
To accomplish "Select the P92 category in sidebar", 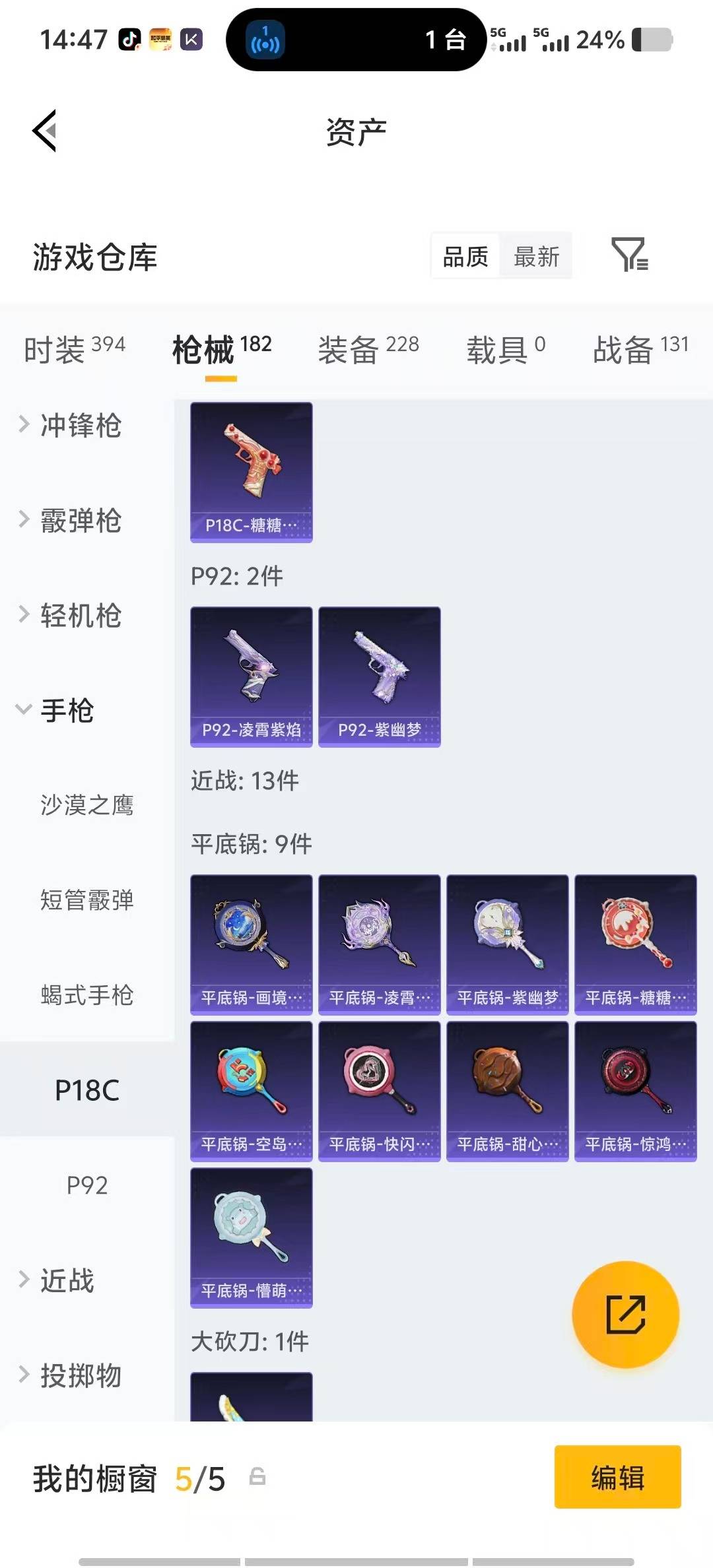I will point(87,1186).
